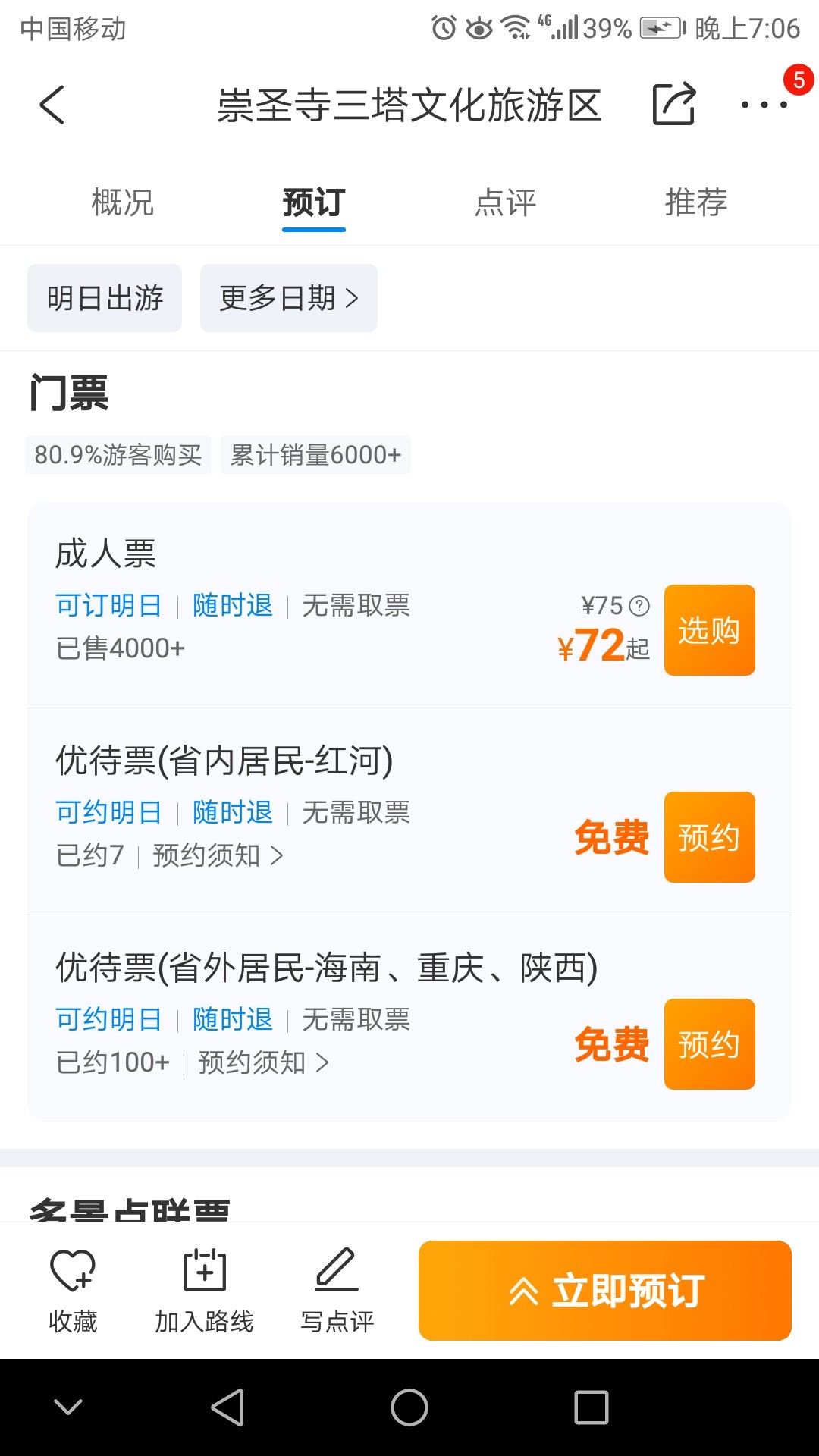
Task: Share this scenic spot page
Action: pos(674,103)
